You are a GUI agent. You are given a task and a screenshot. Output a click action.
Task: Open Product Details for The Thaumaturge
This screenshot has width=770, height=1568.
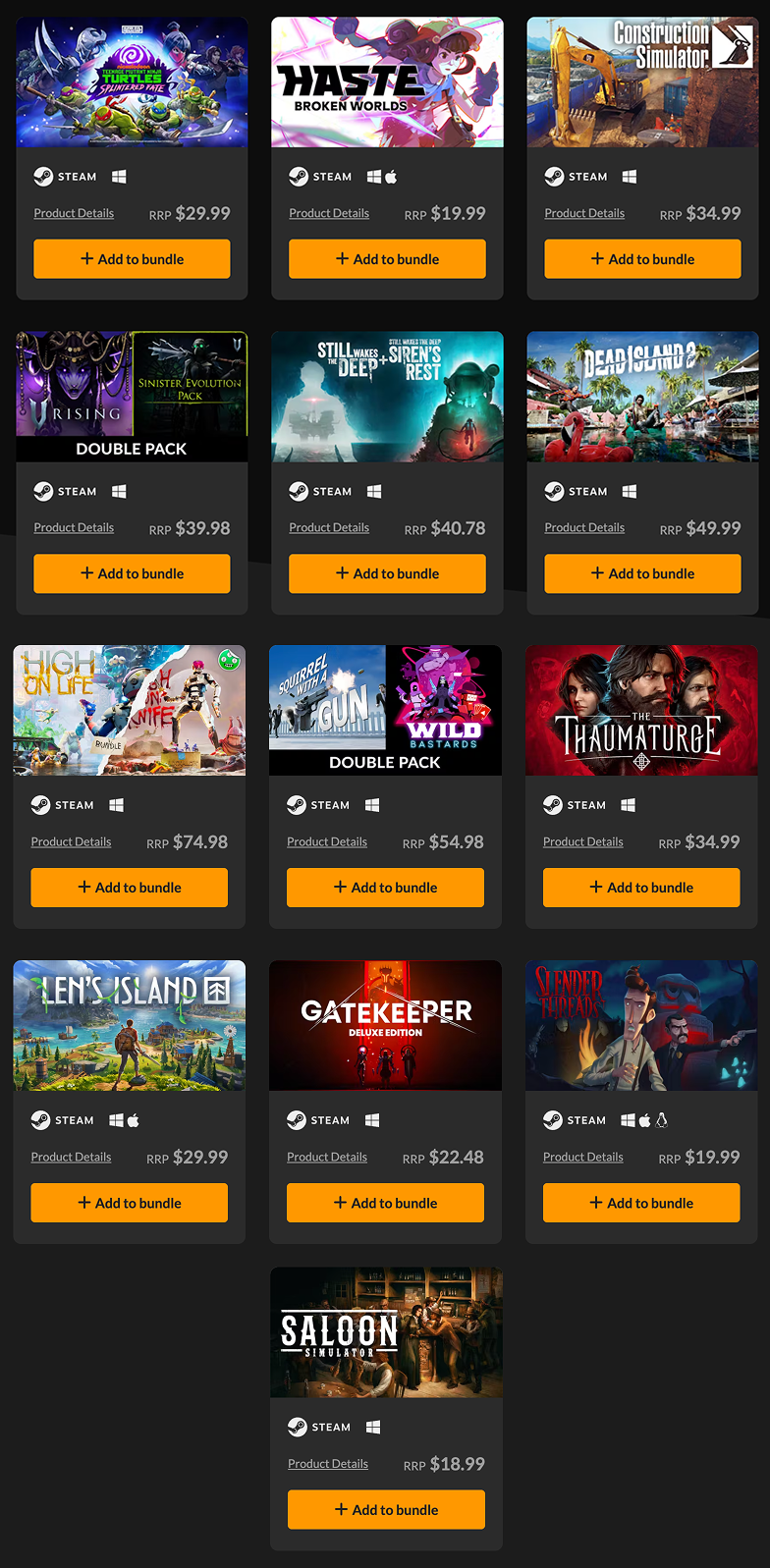click(x=582, y=841)
